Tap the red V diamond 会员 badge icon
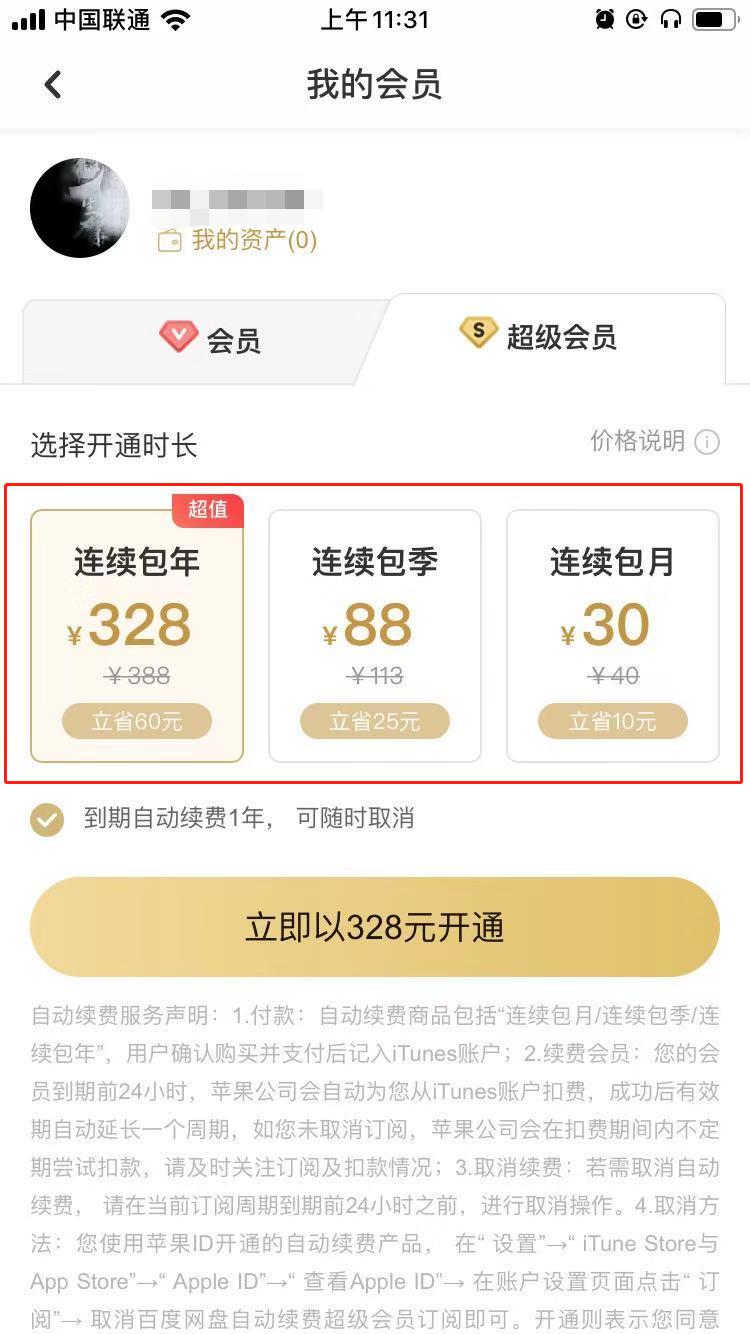Viewport: 750px width, 1334px height. 177,337
